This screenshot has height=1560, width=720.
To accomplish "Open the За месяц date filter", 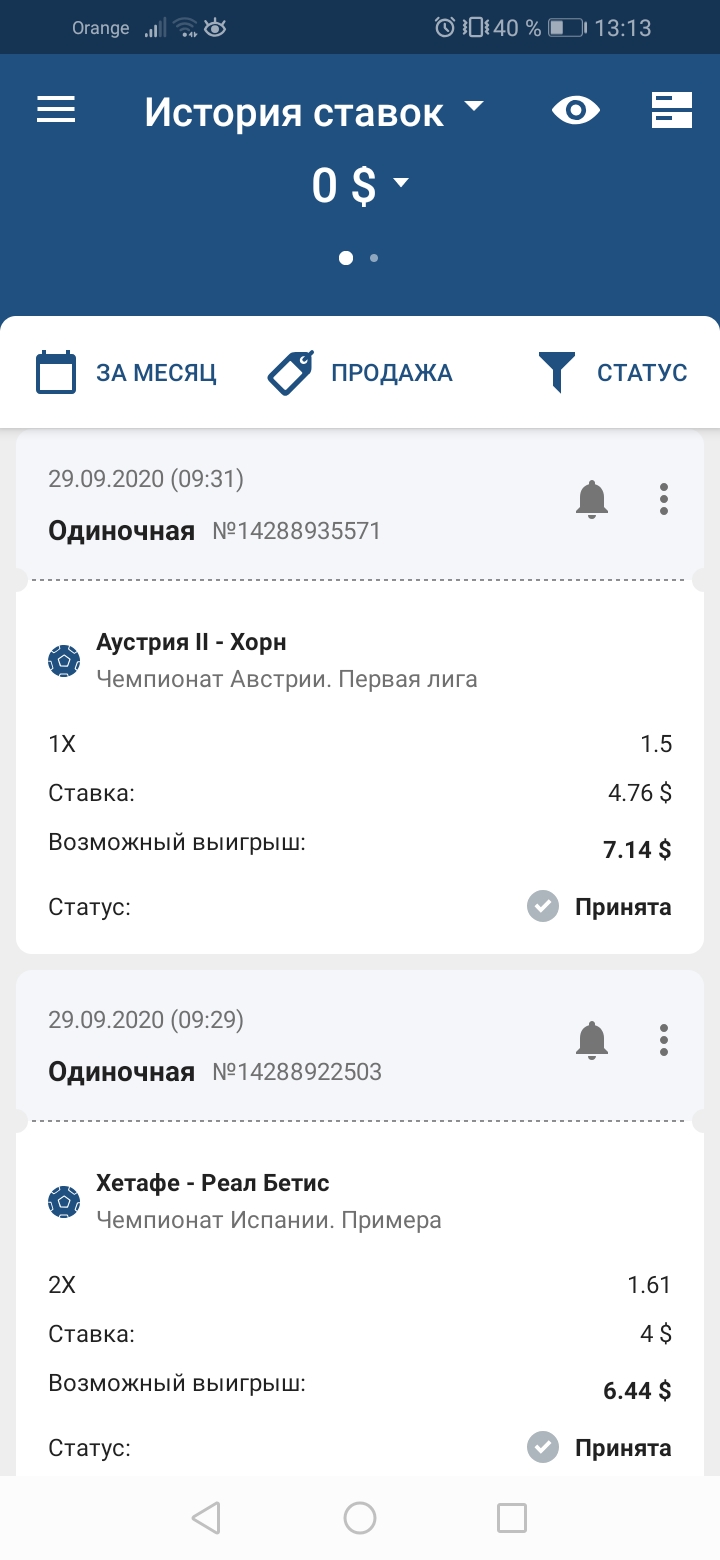I will click(126, 373).
